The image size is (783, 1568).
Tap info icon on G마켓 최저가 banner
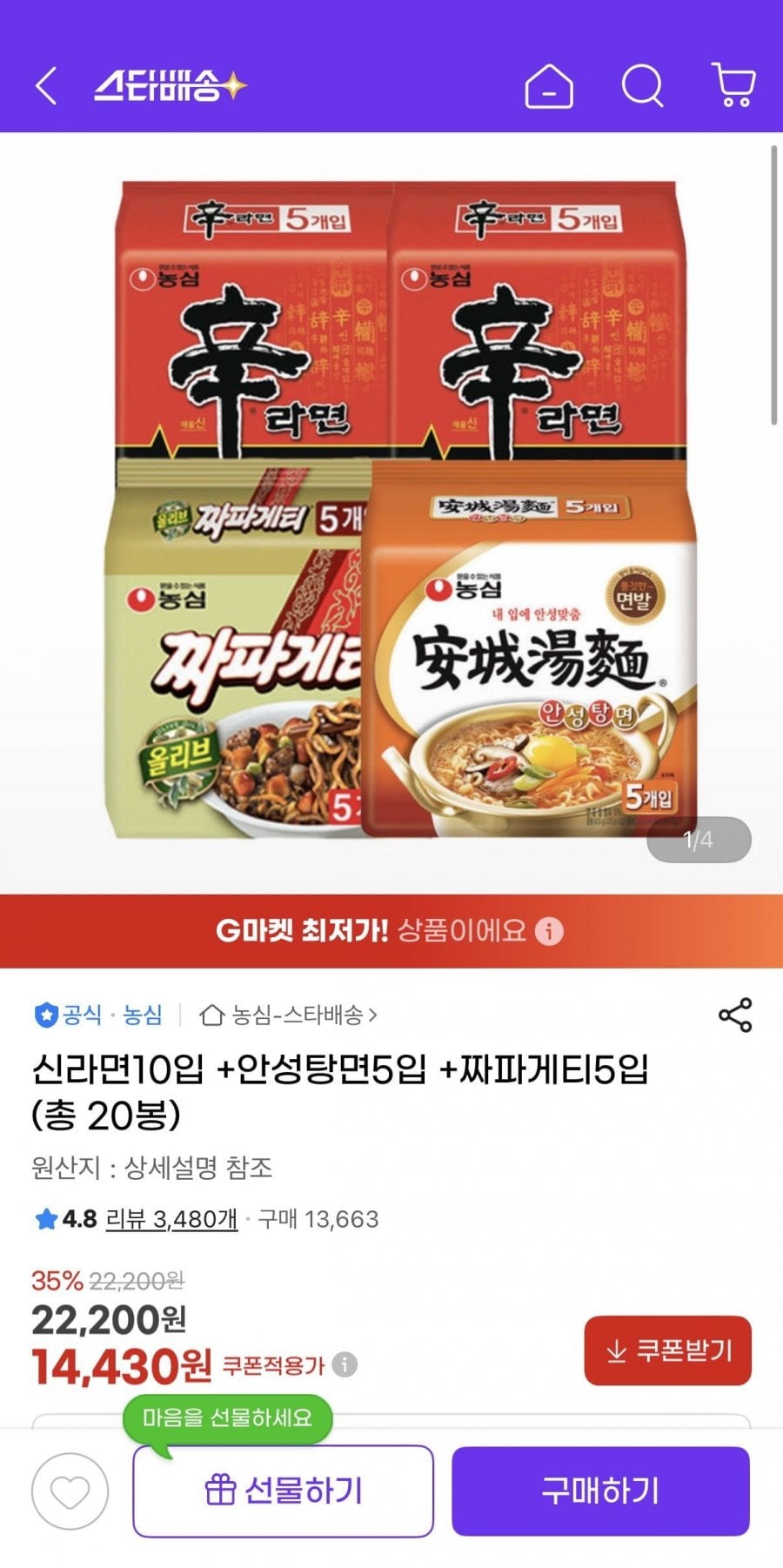(548, 931)
